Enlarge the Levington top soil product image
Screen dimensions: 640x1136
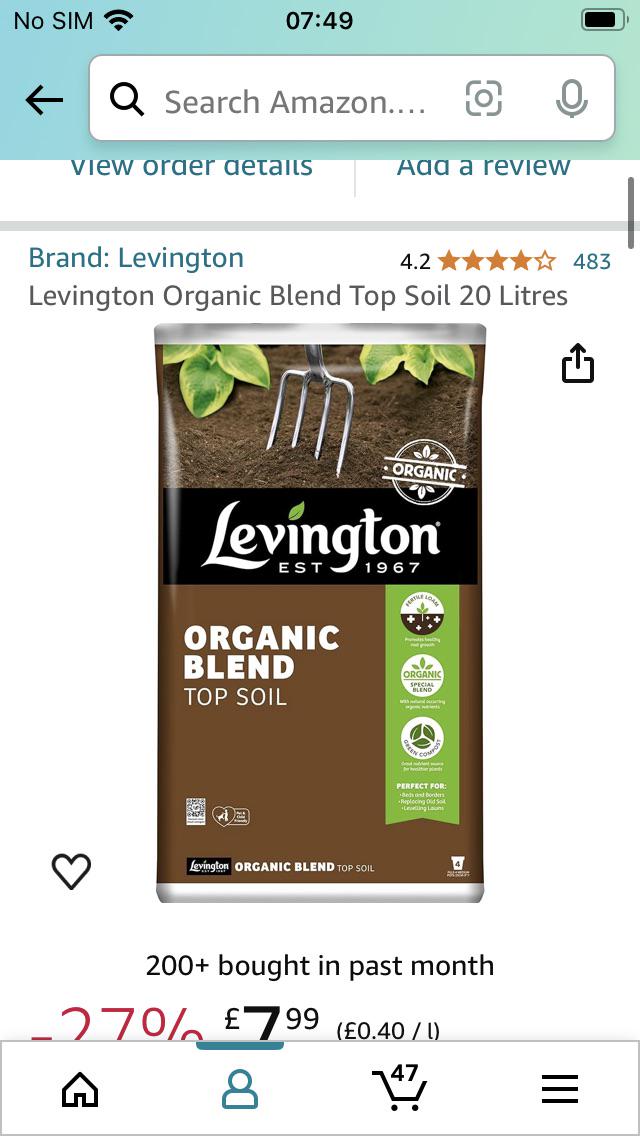click(x=320, y=612)
